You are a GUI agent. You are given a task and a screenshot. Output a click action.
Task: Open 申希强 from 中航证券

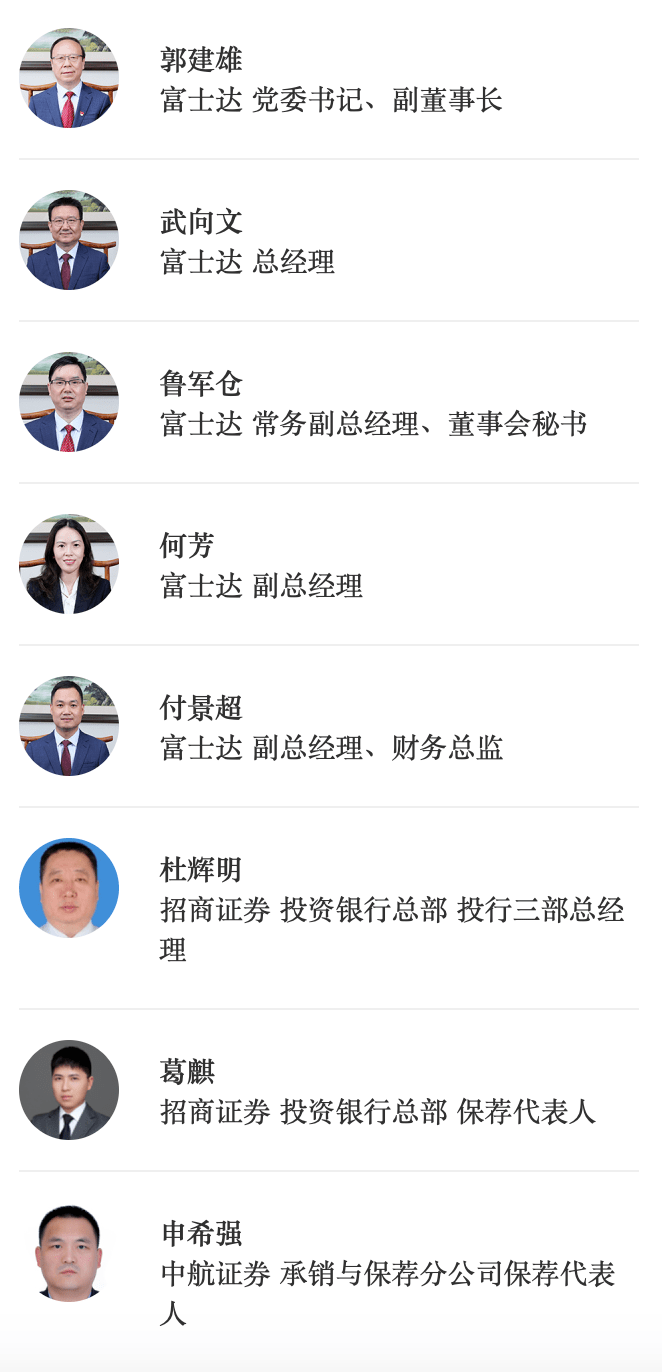coord(330,1272)
